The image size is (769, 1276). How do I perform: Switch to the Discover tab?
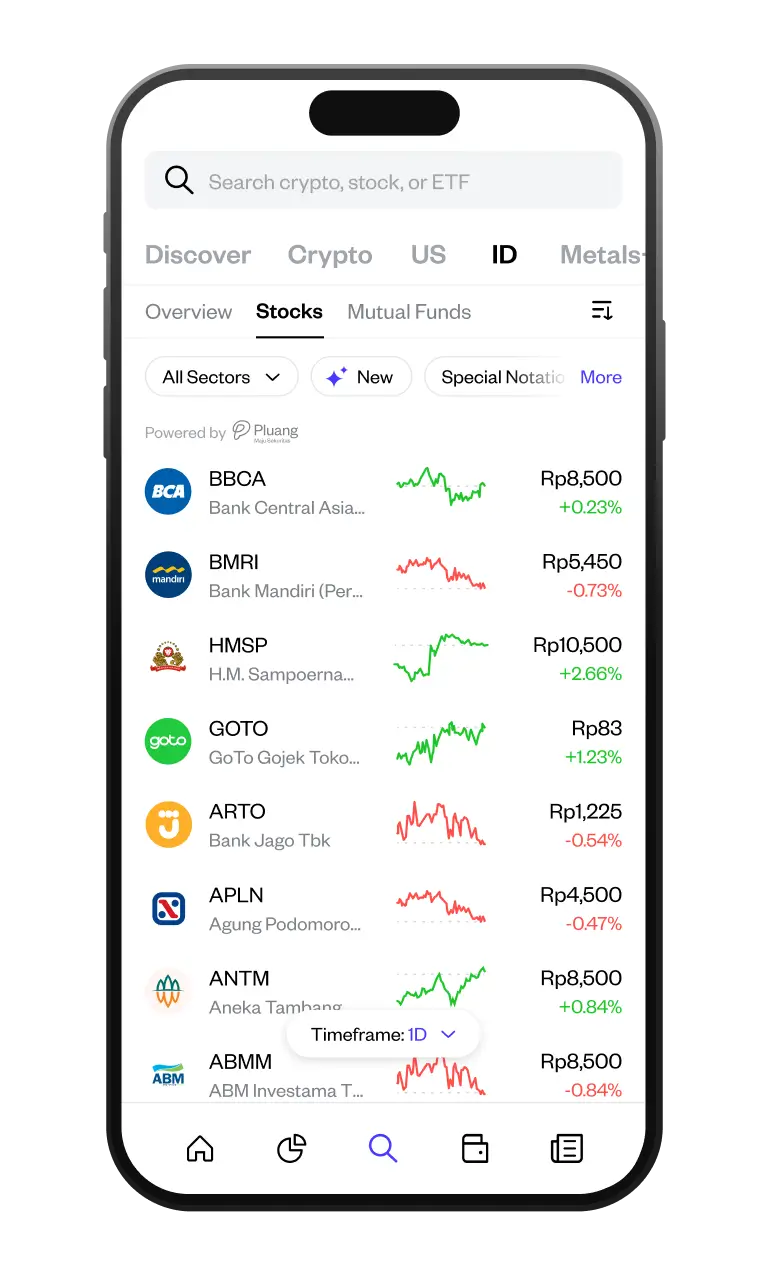pyautogui.click(x=198, y=255)
